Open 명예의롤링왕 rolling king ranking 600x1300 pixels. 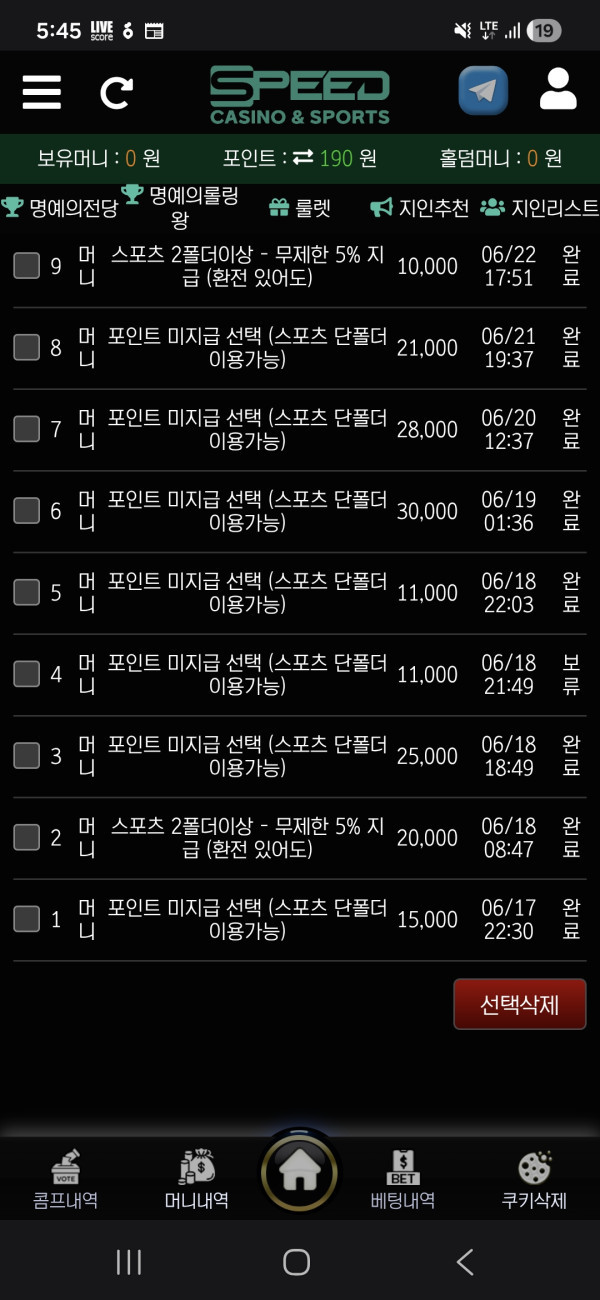click(180, 206)
